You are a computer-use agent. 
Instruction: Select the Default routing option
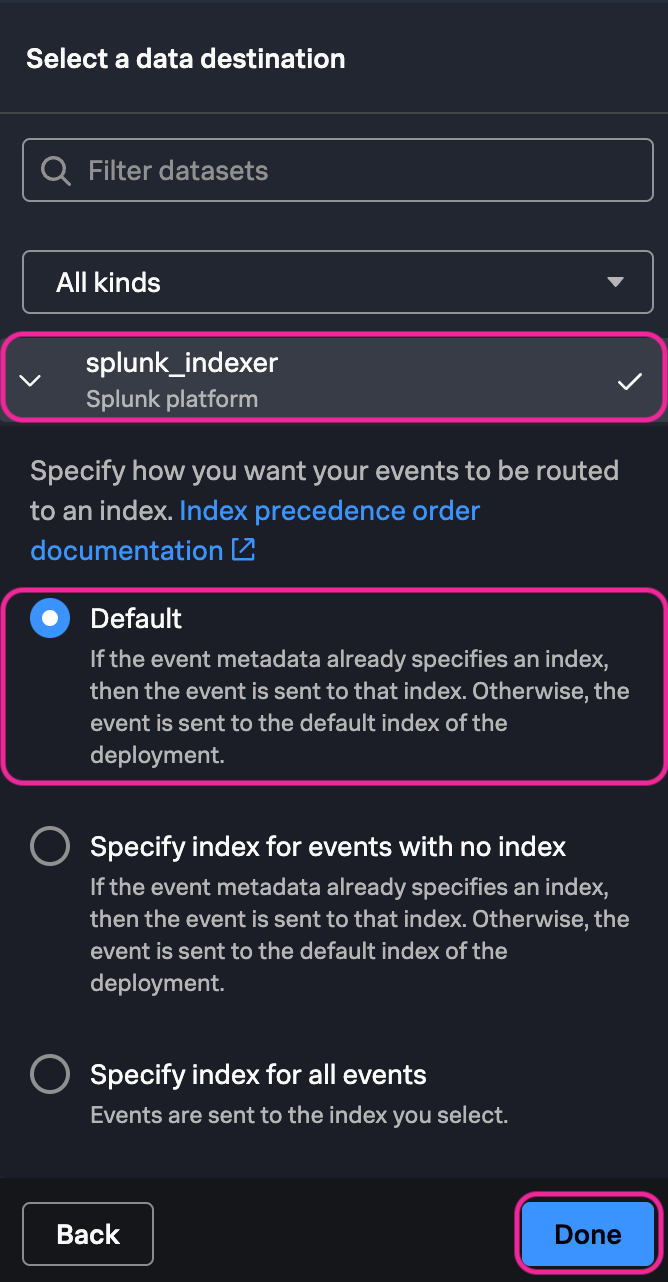point(50,618)
